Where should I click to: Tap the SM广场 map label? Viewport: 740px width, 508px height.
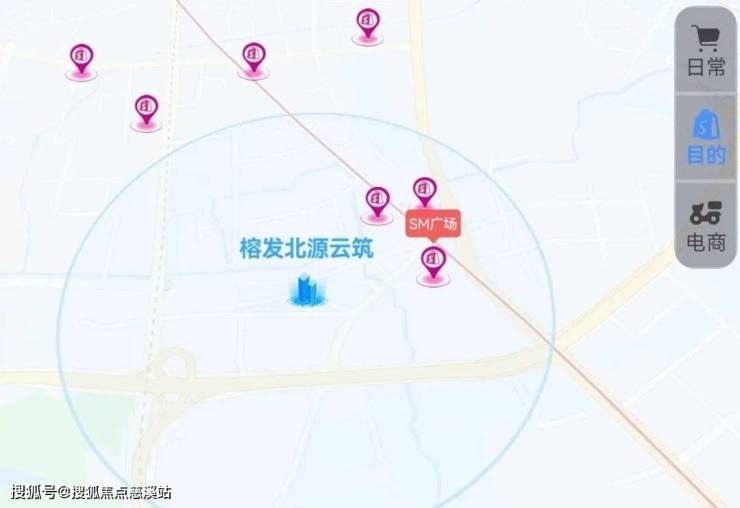click(x=433, y=224)
